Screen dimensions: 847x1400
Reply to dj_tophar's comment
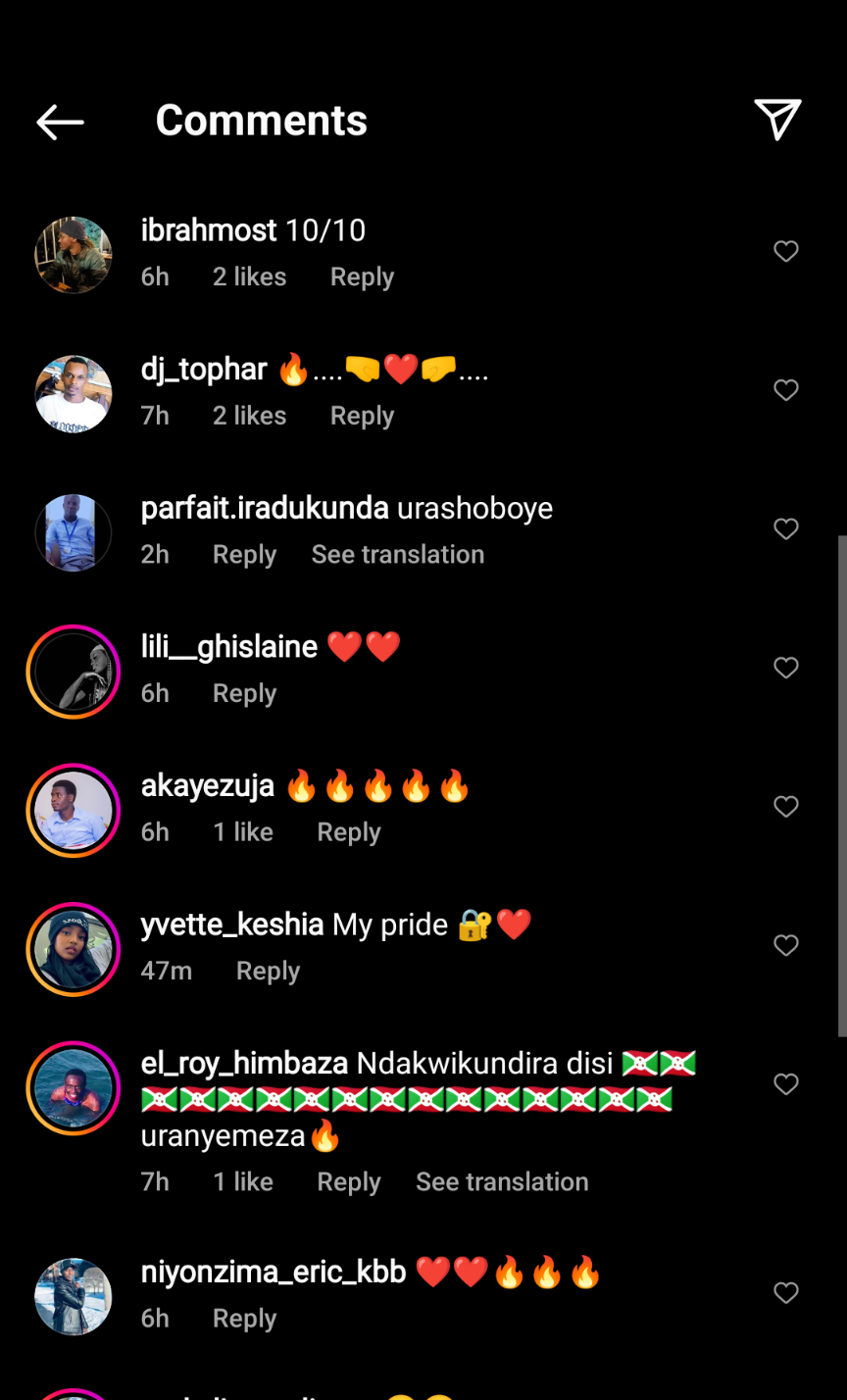(x=362, y=416)
